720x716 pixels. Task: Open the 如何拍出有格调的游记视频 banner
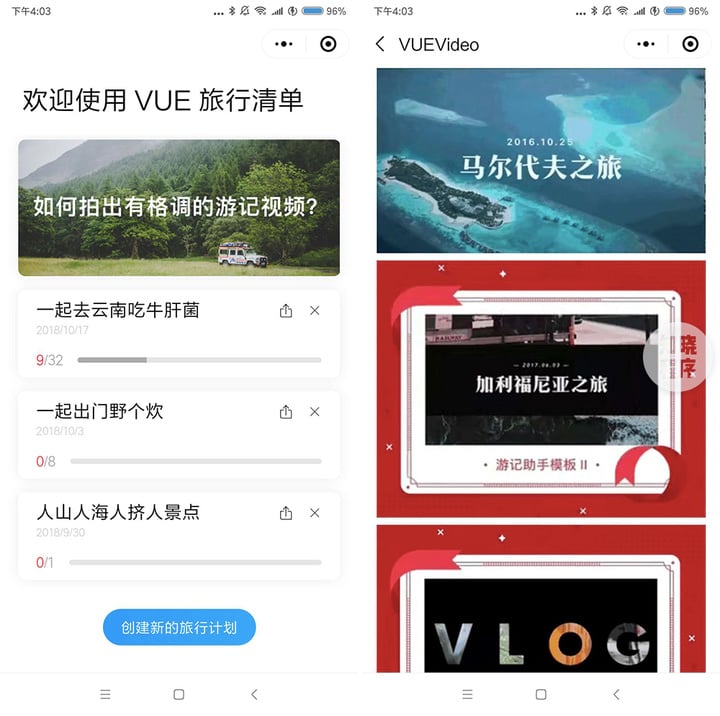click(x=179, y=207)
